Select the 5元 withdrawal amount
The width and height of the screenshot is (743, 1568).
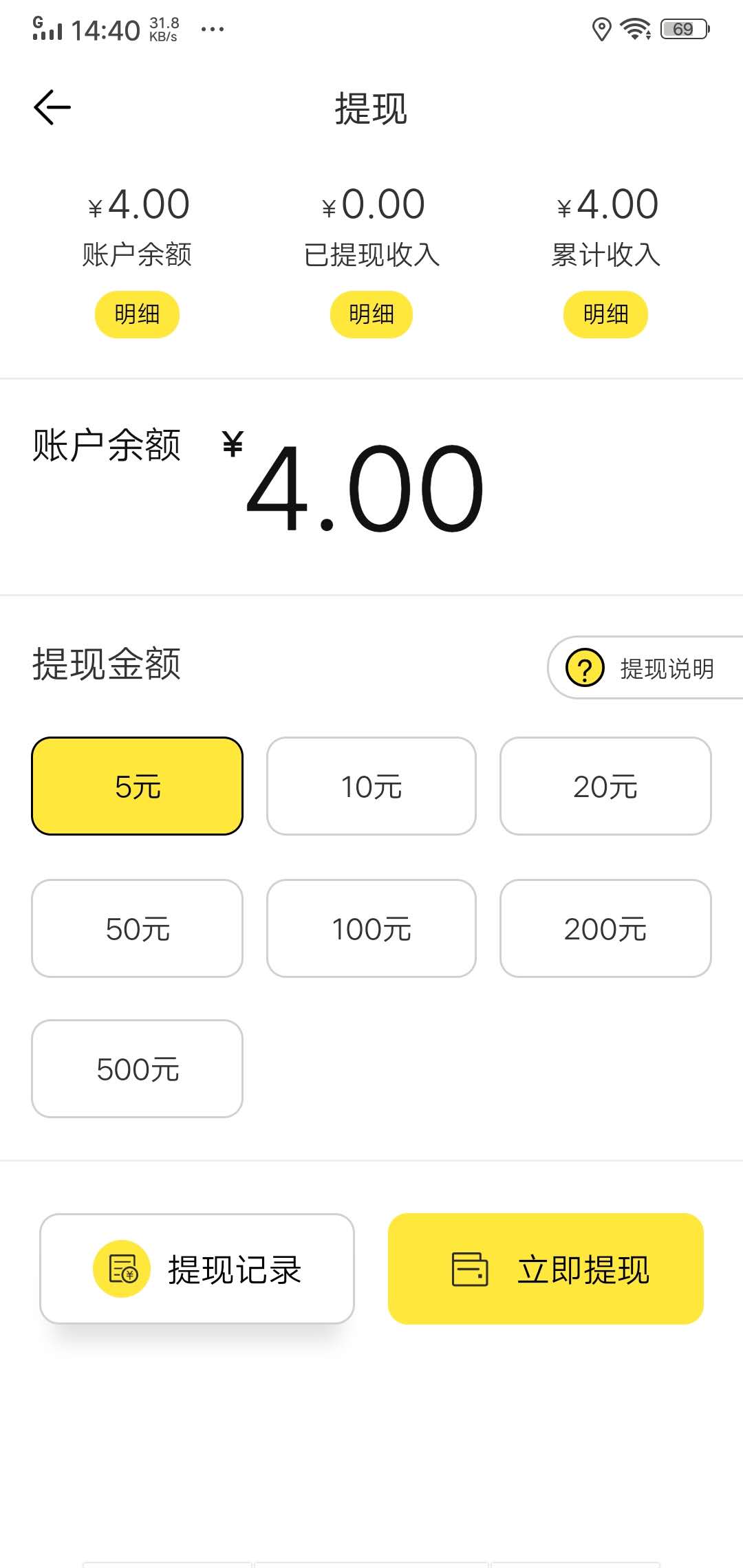(136, 786)
